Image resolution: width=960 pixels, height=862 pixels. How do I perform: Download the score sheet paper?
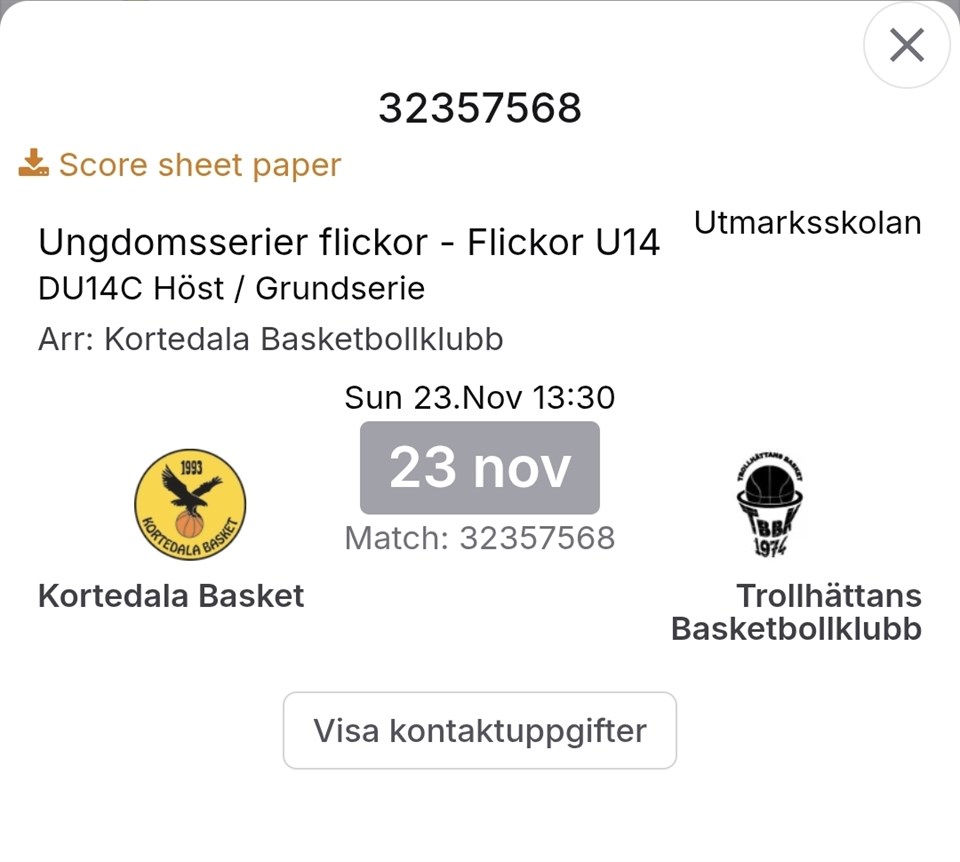[x=181, y=165]
